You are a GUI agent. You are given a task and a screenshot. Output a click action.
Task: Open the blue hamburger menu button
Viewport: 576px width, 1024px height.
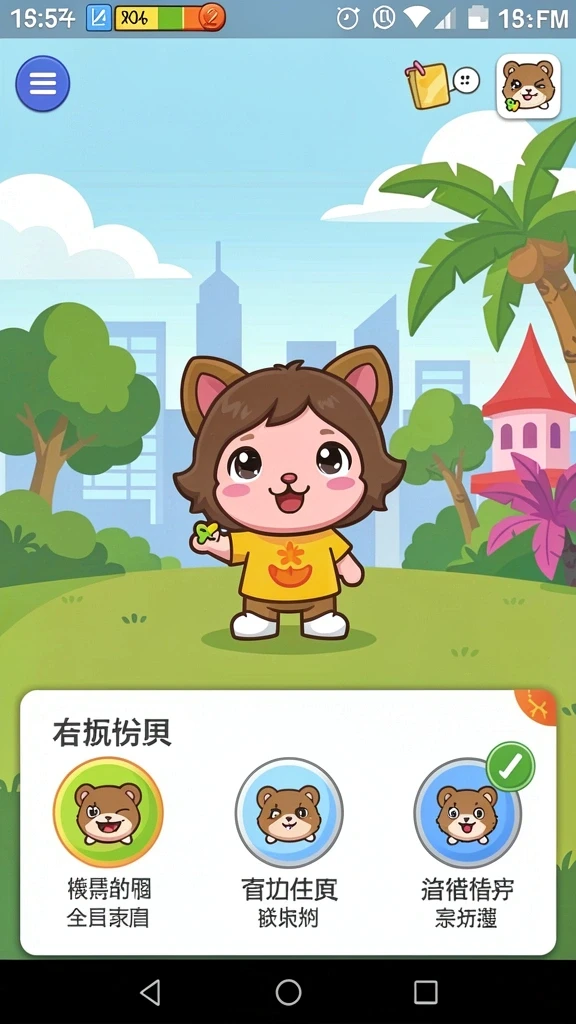click(42, 84)
